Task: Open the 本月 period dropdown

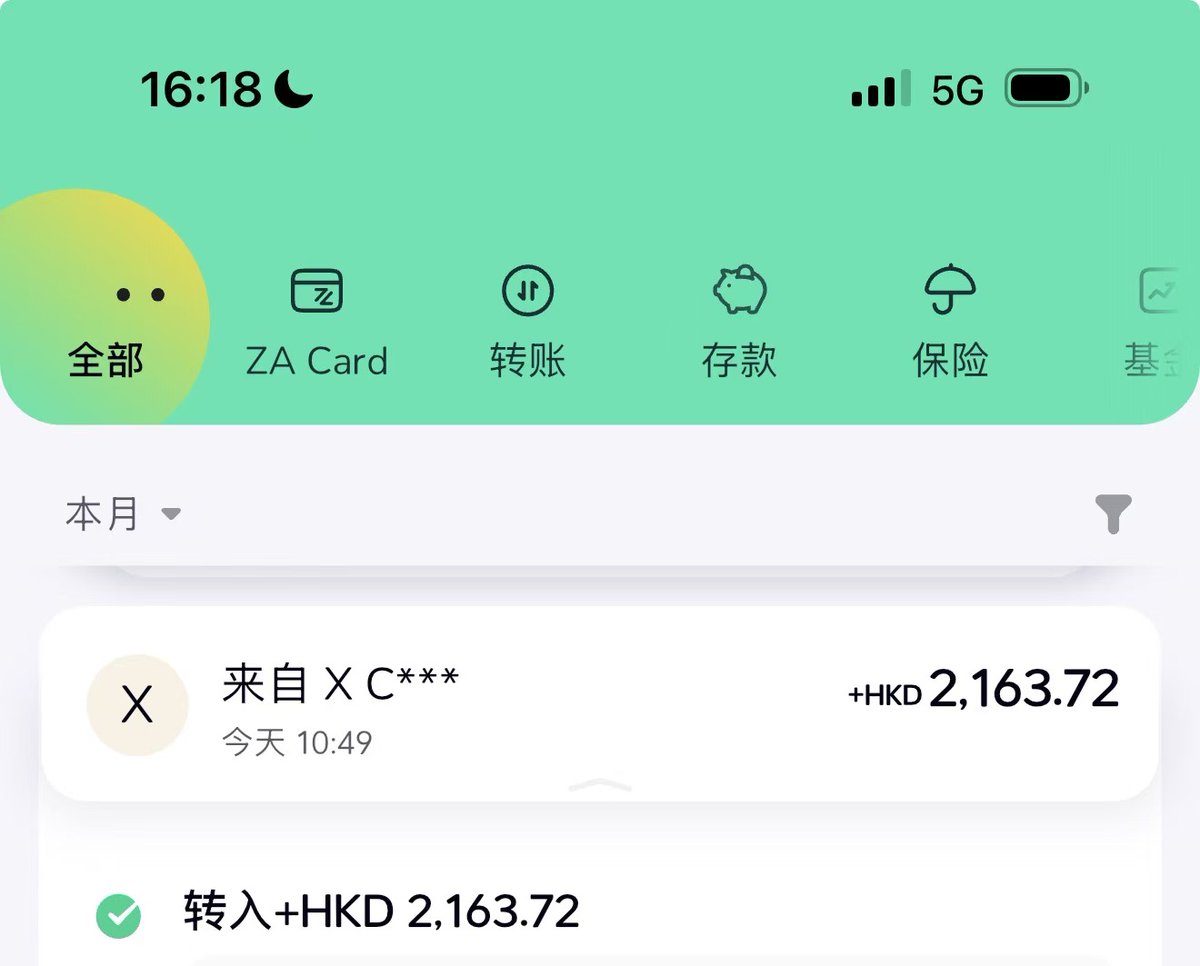Action: point(122,514)
